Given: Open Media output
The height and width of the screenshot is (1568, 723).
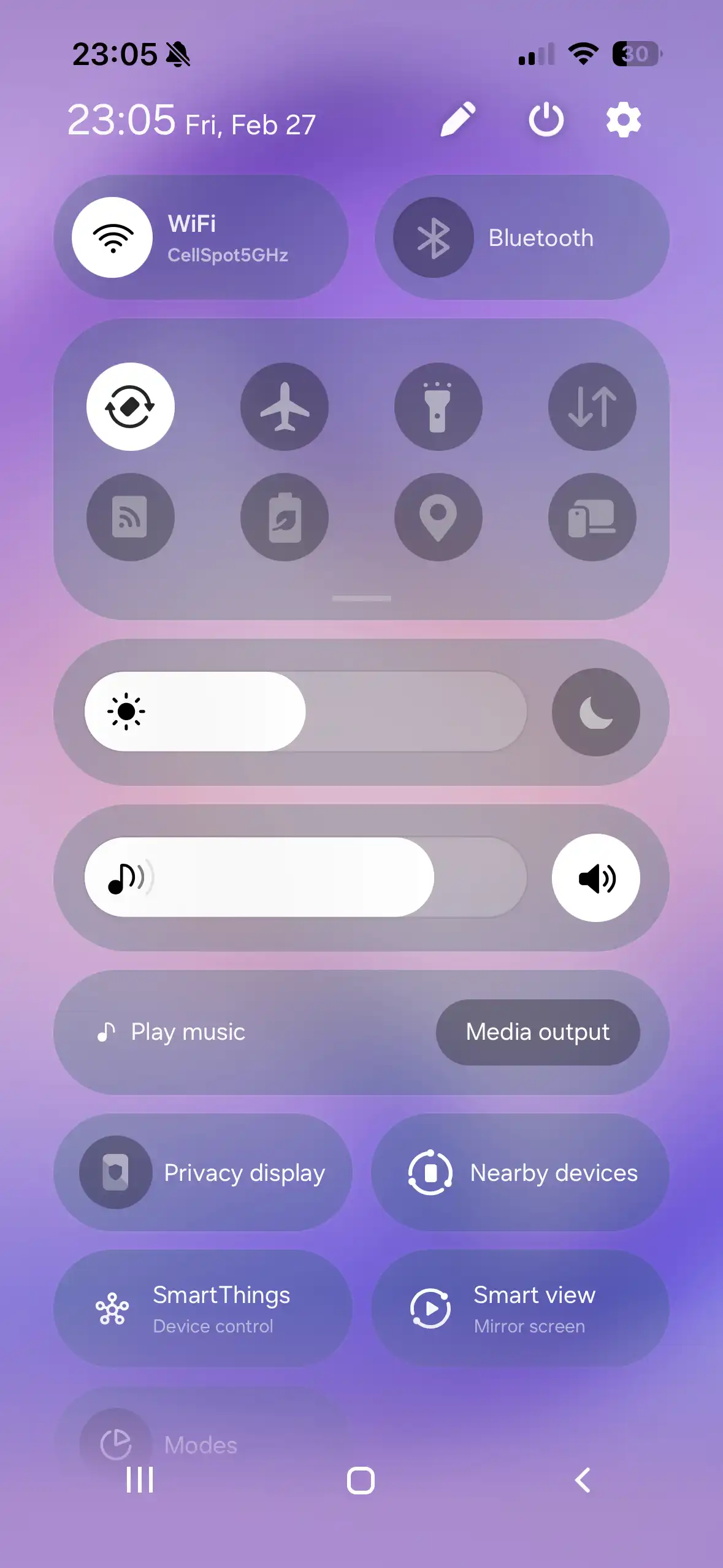Looking at the screenshot, I should click(x=538, y=1032).
